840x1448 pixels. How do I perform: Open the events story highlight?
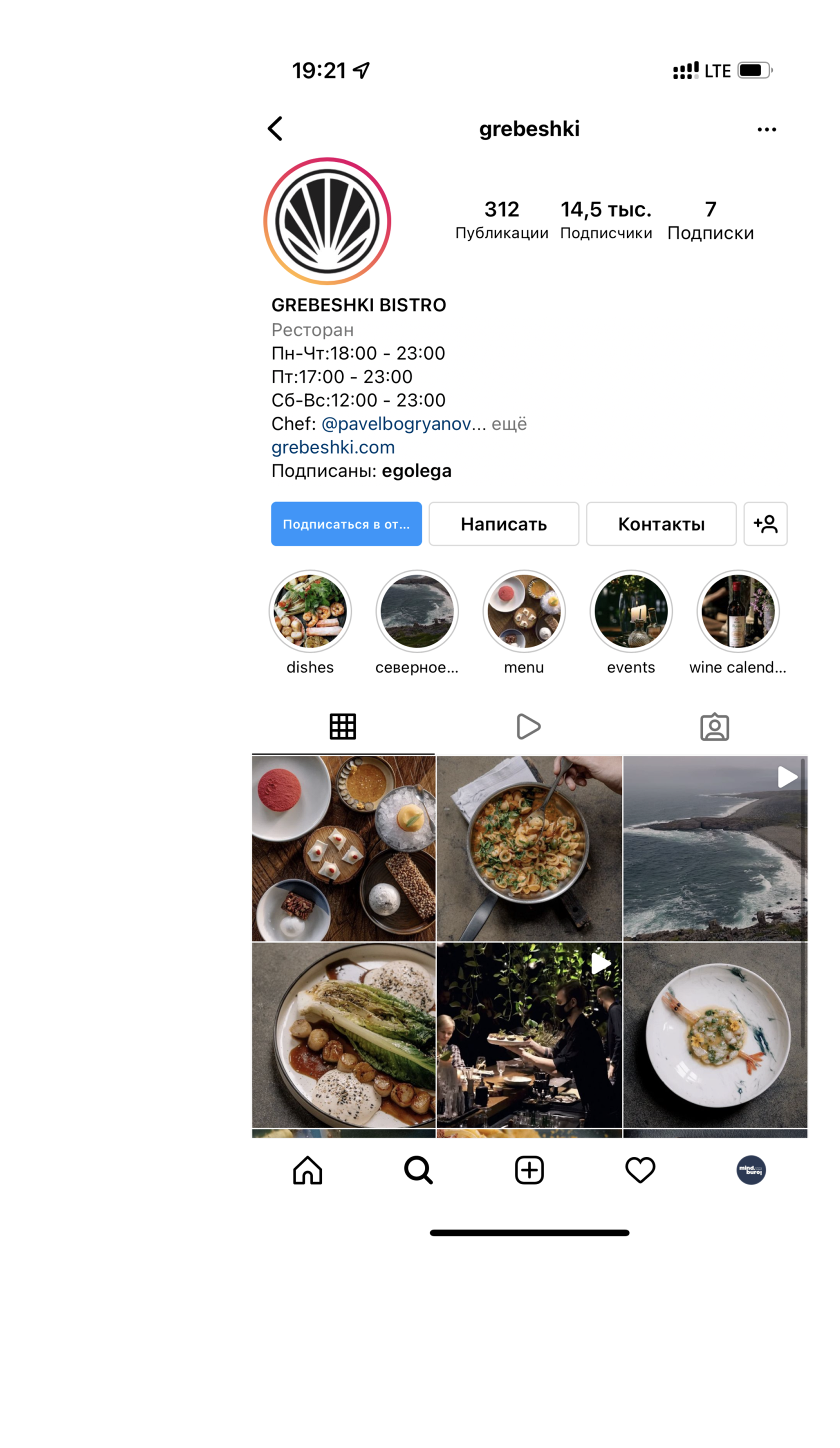click(x=631, y=611)
